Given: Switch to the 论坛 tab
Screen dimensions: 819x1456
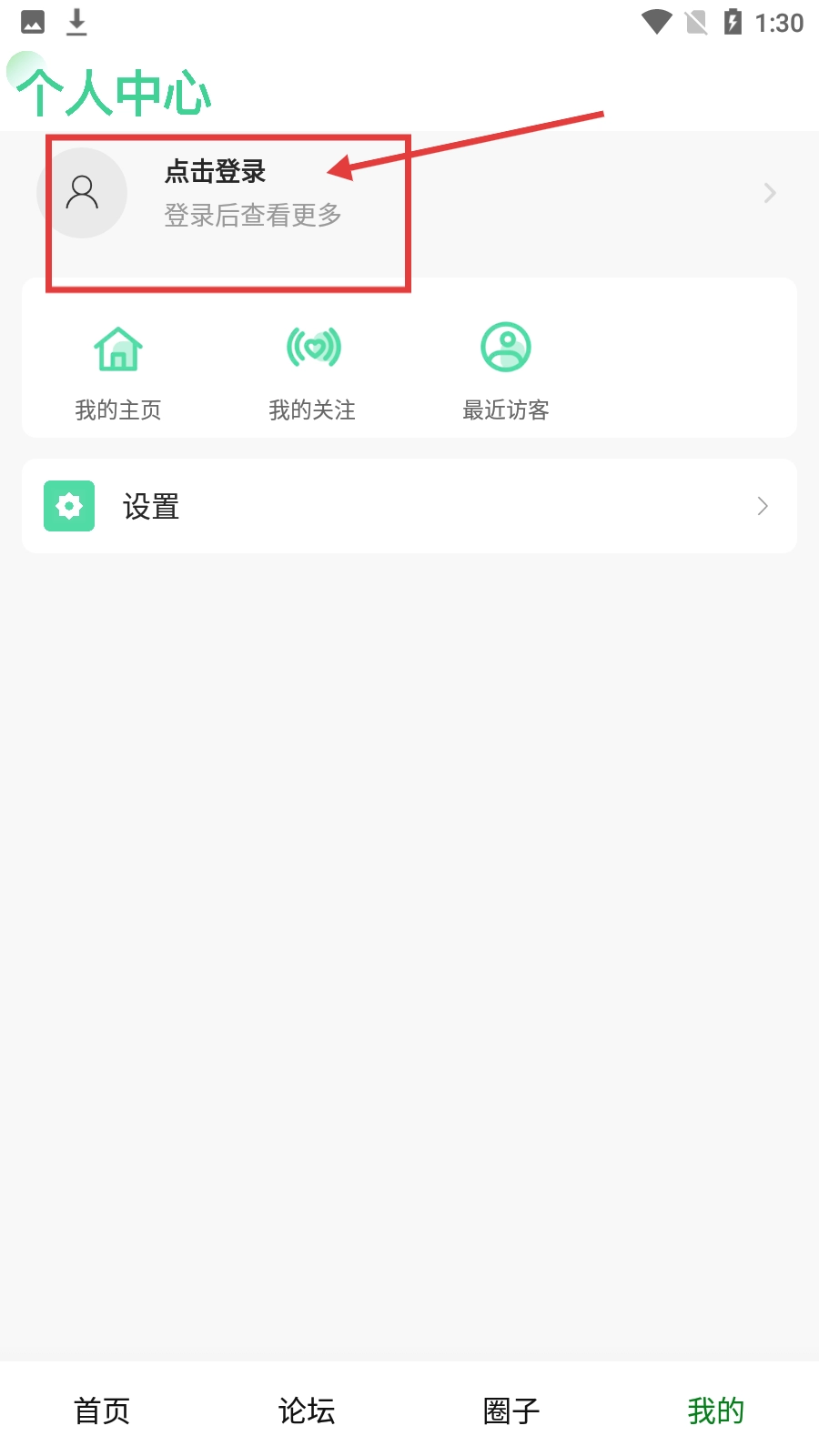Looking at the screenshot, I should coord(307,1410).
